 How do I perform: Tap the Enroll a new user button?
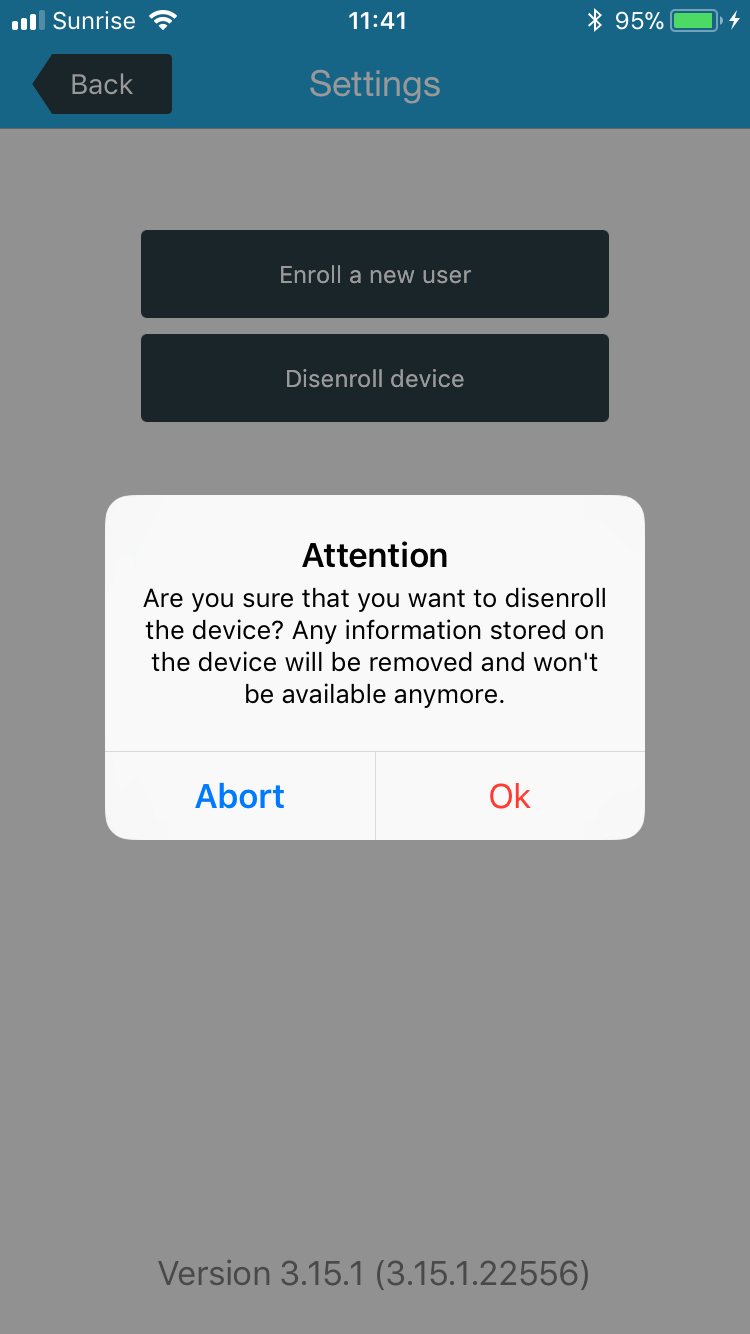[x=375, y=273]
